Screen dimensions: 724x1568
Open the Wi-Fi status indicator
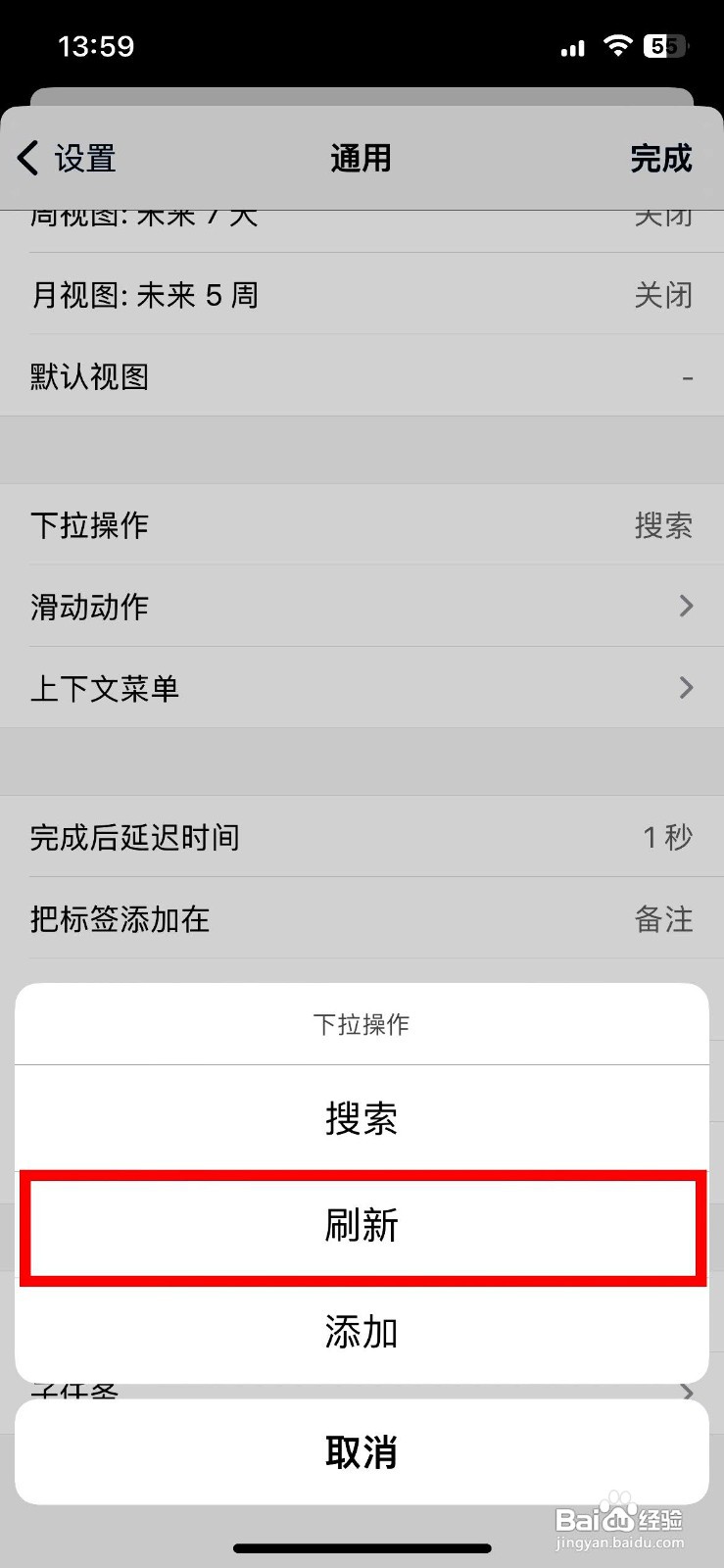coord(618,45)
